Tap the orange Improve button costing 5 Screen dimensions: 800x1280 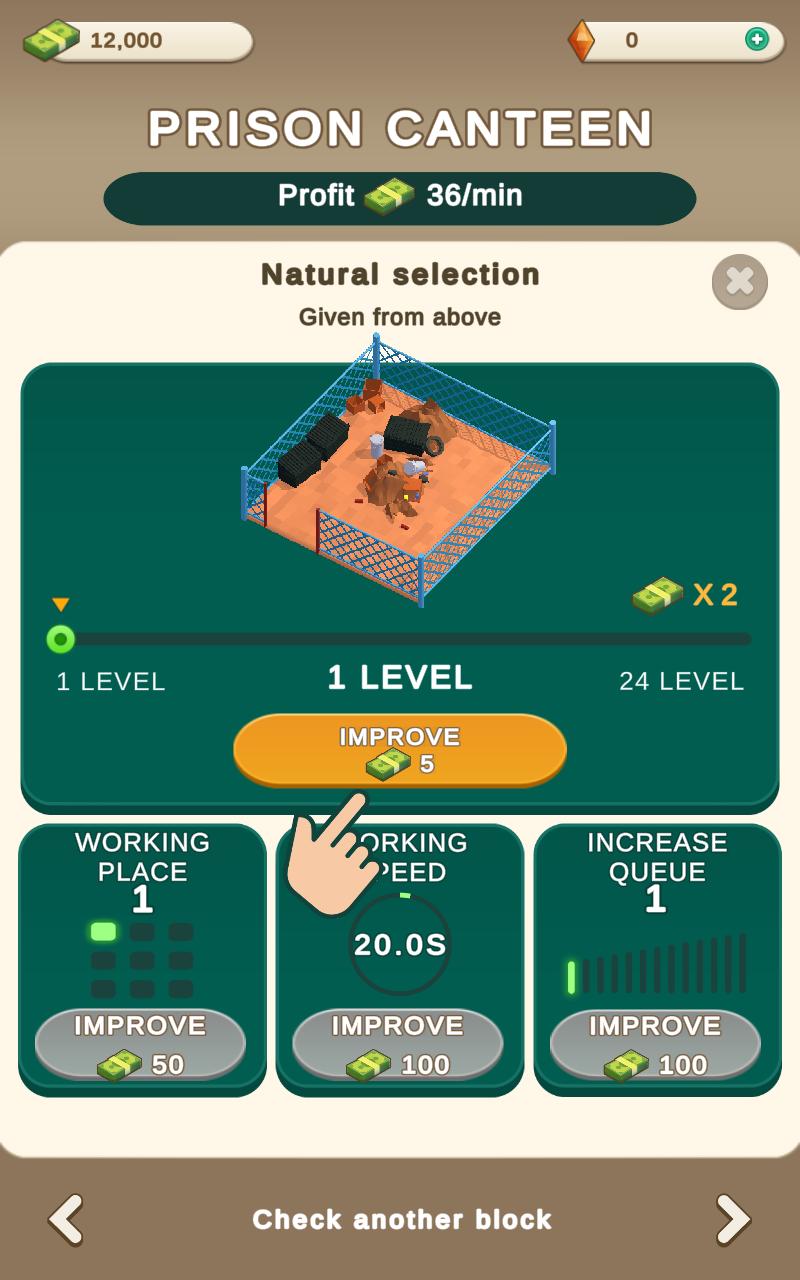[400, 749]
